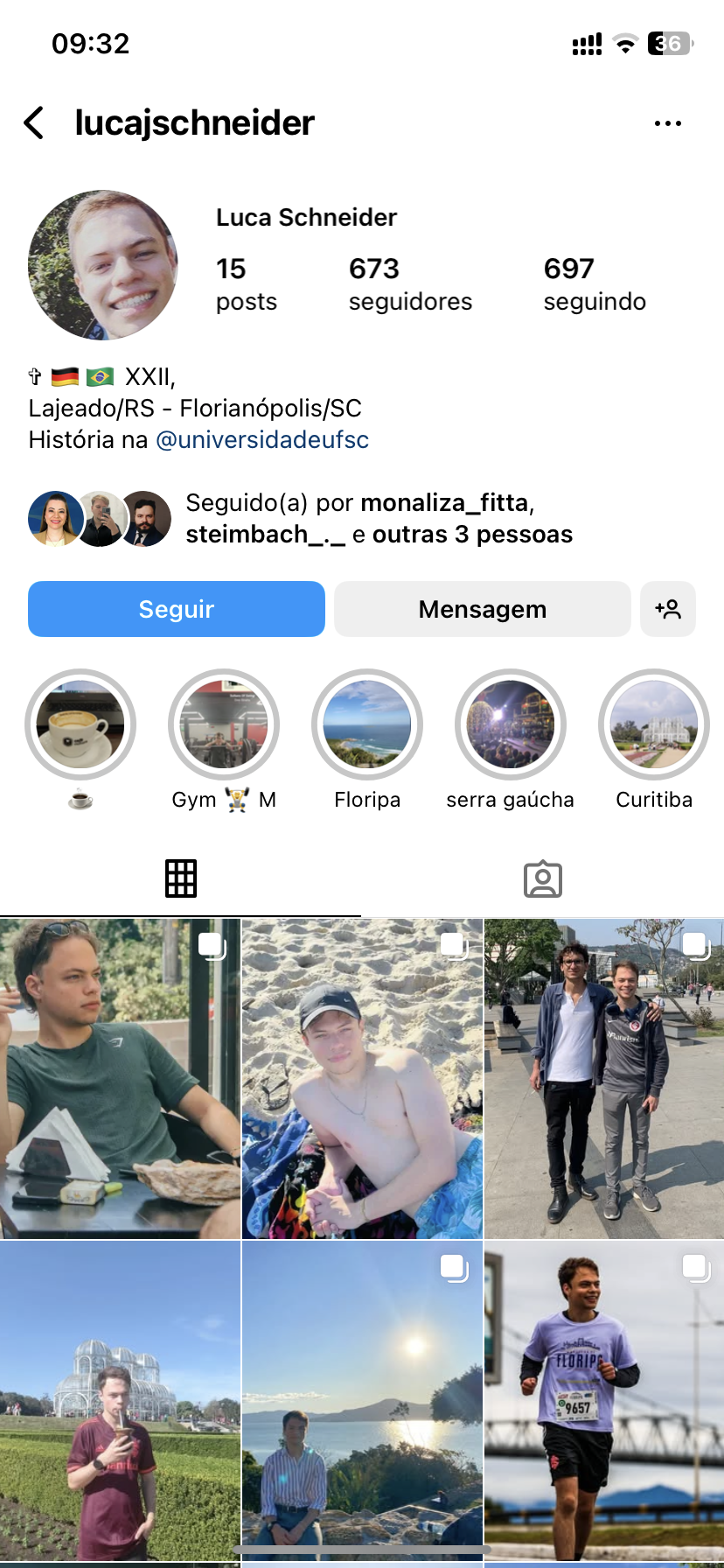Open suggested accounts add-person button
This screenshot has height=1568, width=724.
(668, 609)
